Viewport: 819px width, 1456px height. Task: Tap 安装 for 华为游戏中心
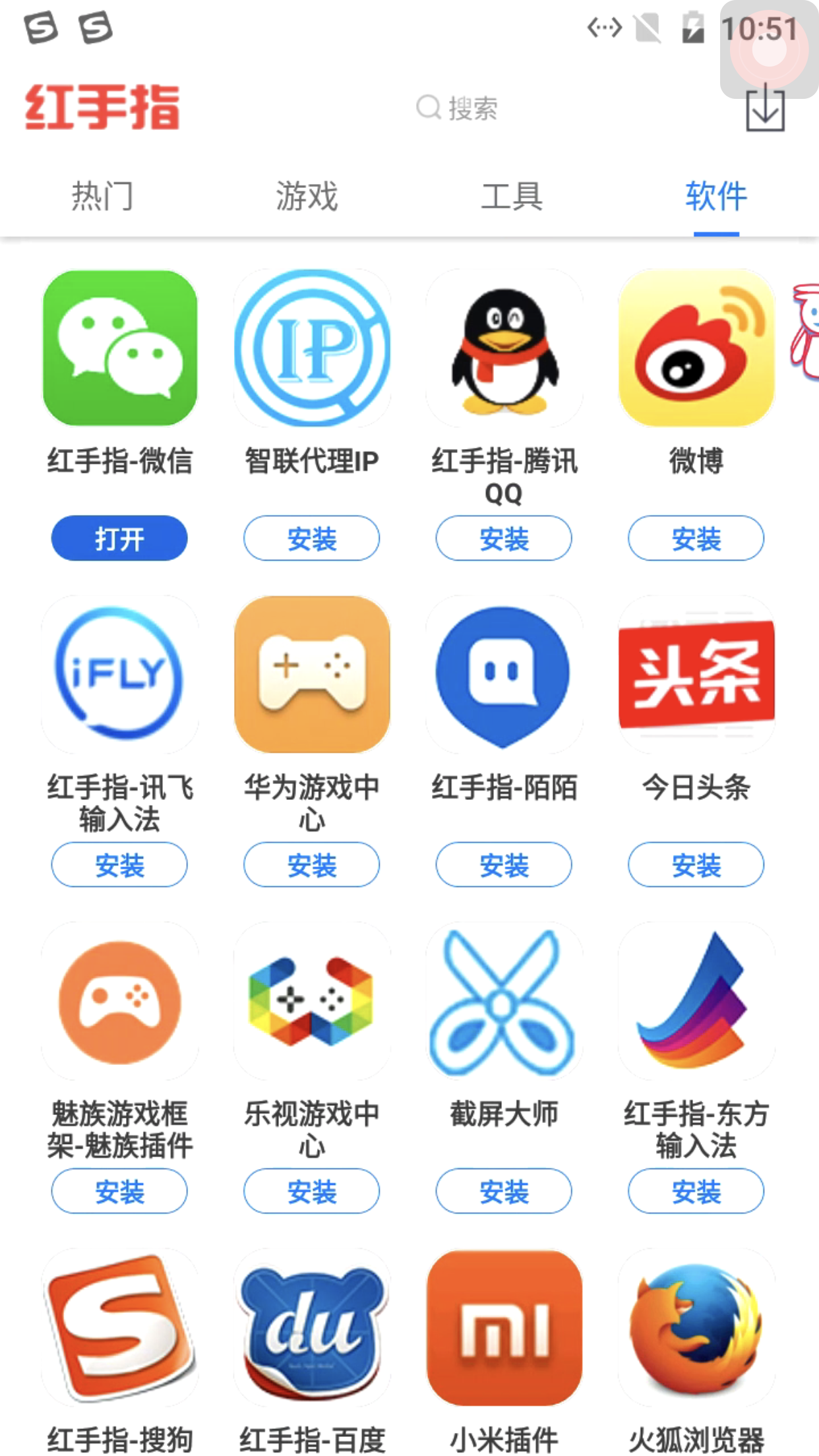tap(312, 864)
